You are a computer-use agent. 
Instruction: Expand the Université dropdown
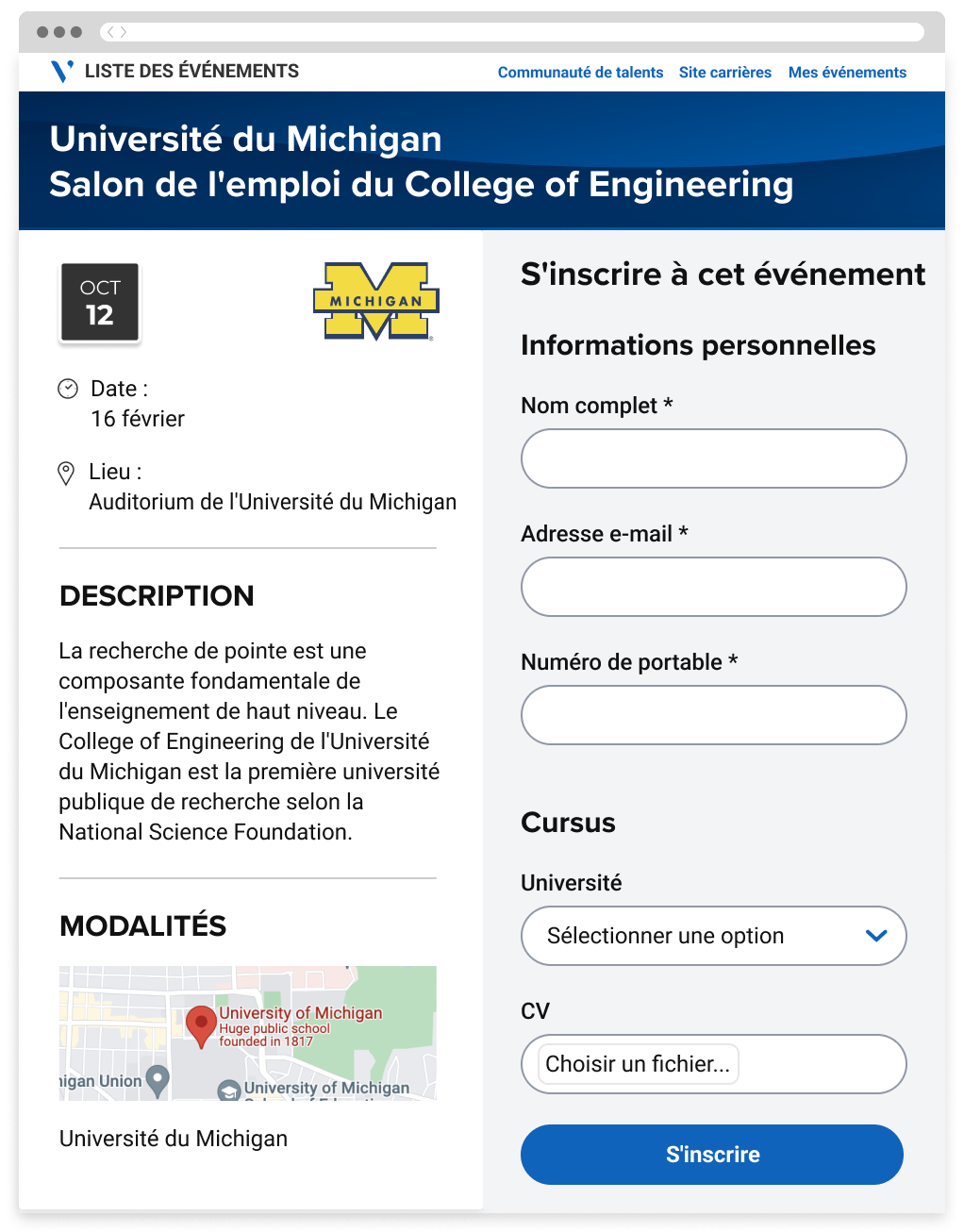(x=713, y=936)
